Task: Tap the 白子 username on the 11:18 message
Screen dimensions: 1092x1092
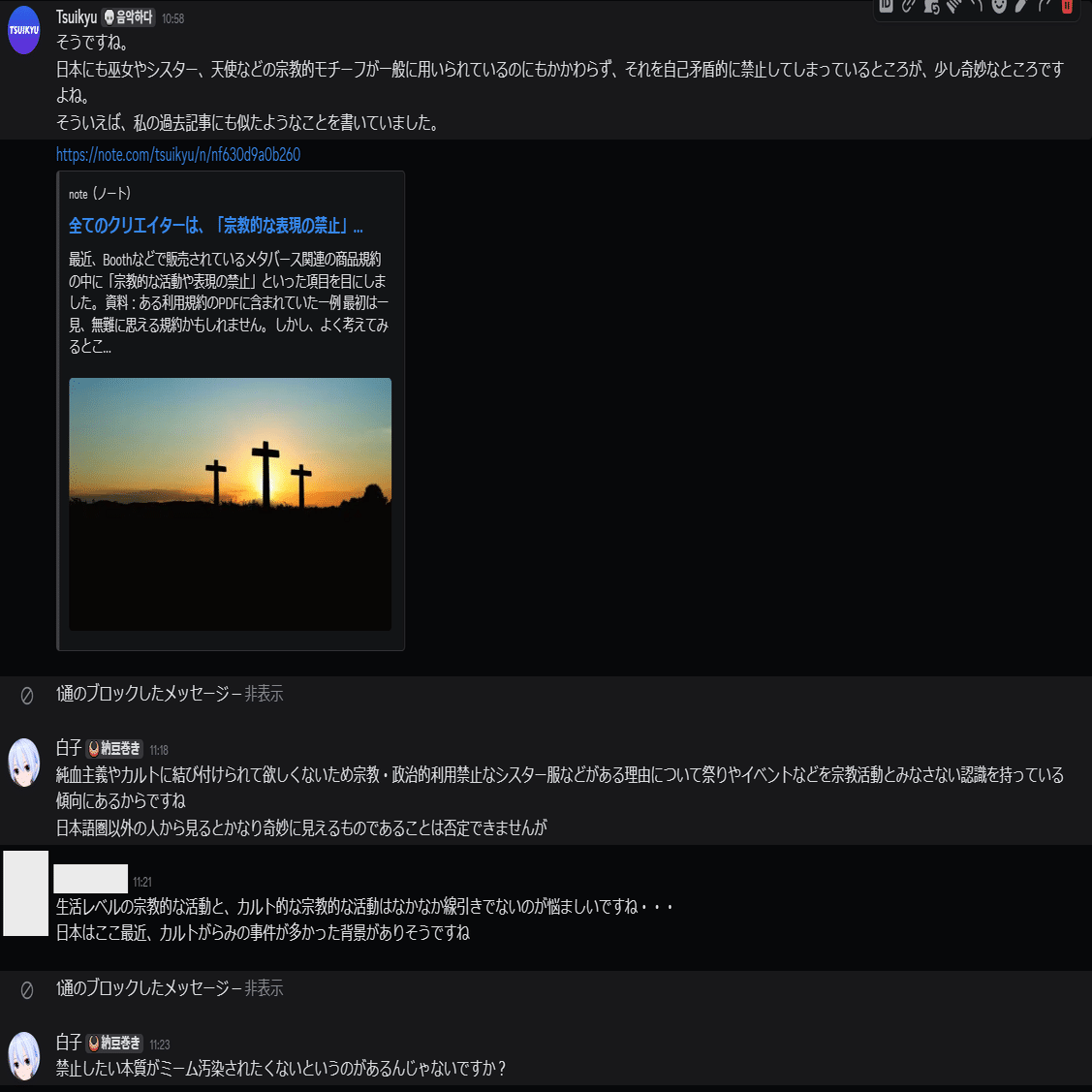Action: [69, 748]
